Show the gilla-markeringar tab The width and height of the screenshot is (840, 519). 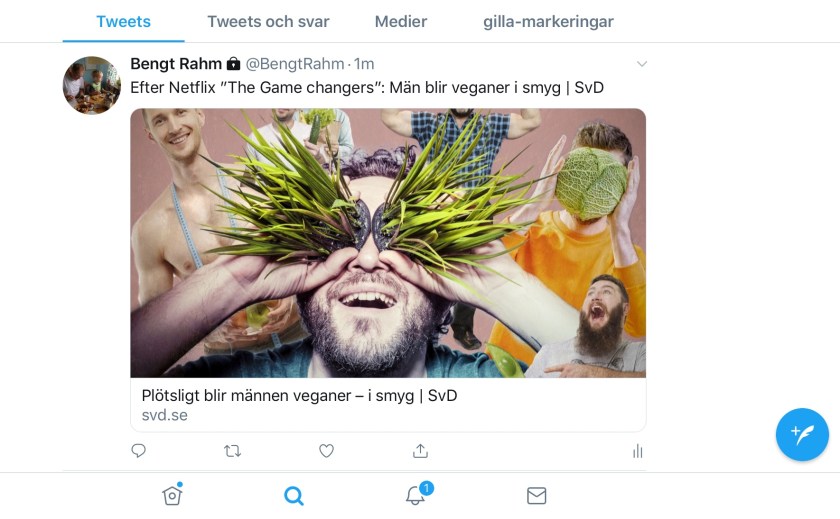548,21
